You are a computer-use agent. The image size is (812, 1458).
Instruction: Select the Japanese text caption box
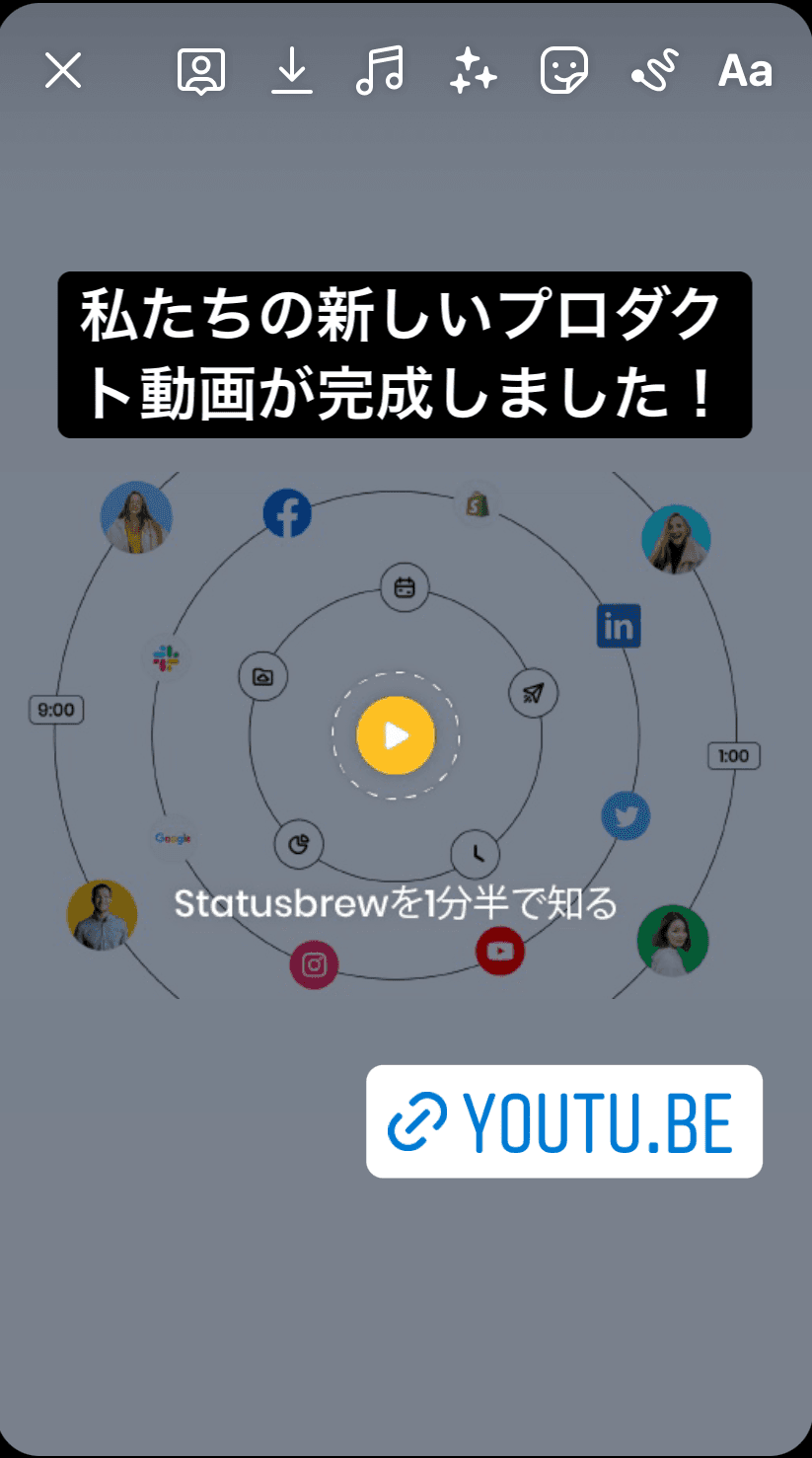[405, 355]
